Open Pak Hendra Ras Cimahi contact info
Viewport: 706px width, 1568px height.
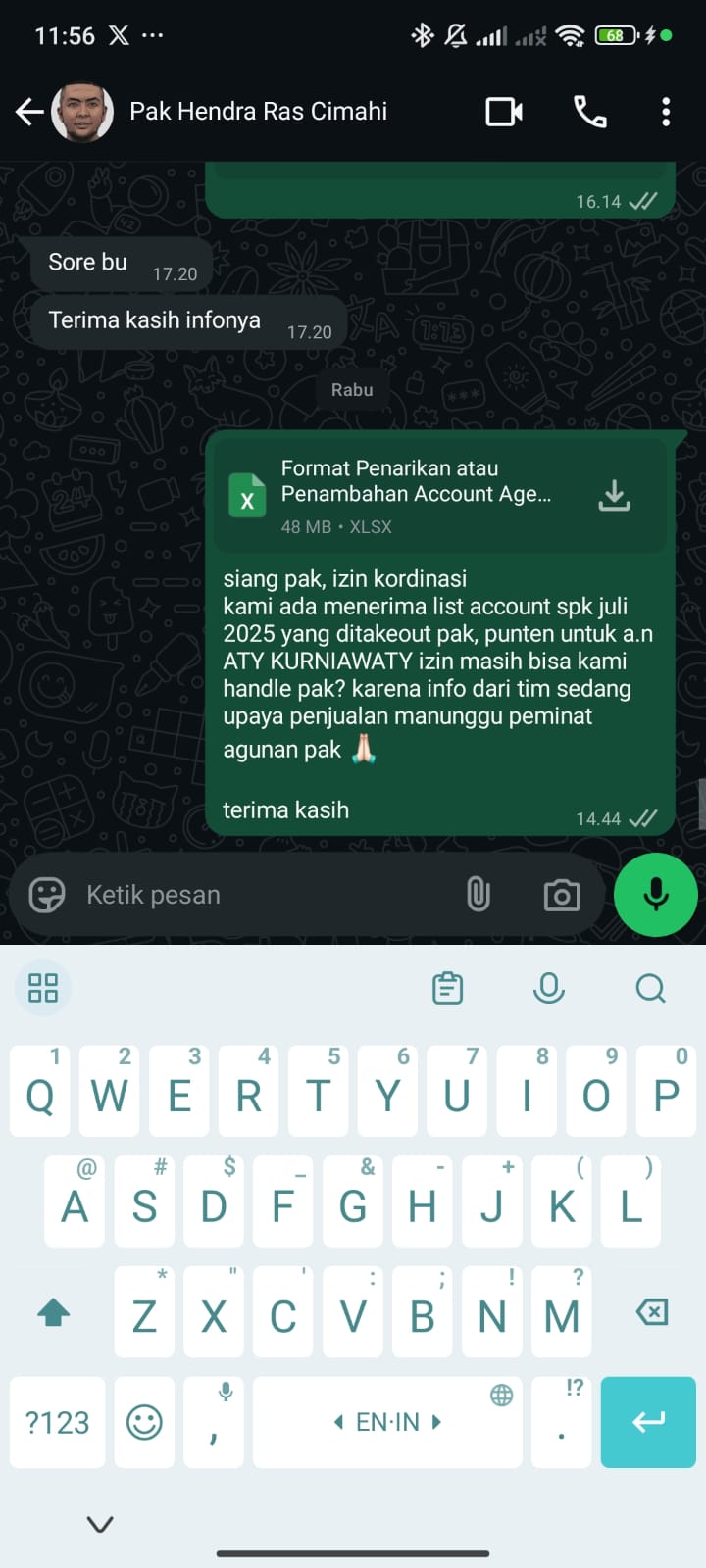(258, 112)
